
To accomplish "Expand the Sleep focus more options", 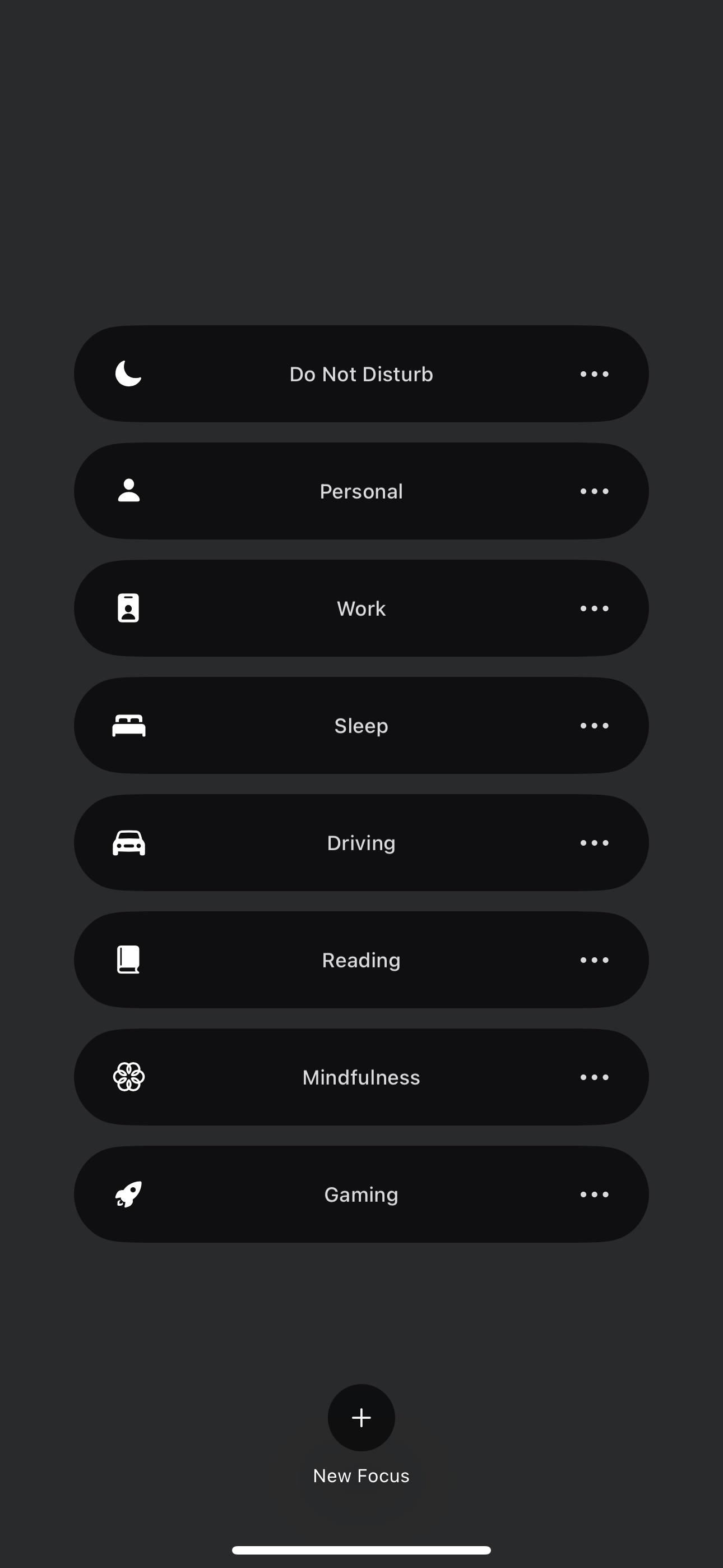I will [594, 726].
